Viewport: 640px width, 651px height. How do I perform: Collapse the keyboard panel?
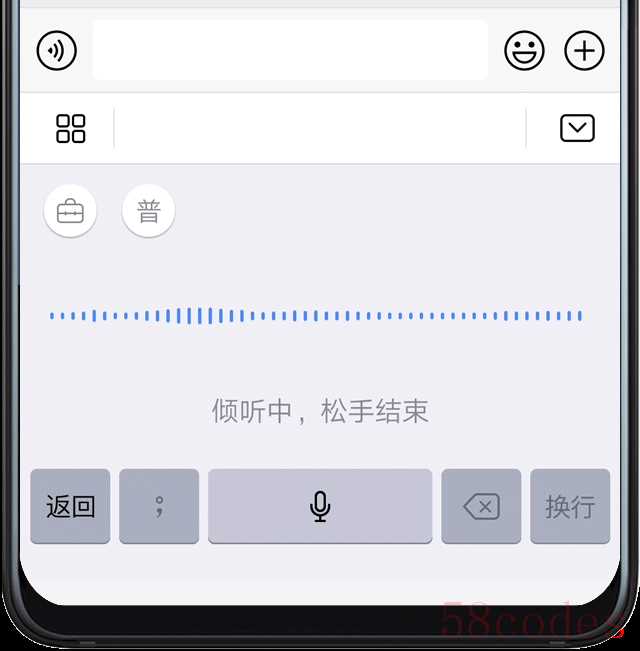click(x=577, y=128)
